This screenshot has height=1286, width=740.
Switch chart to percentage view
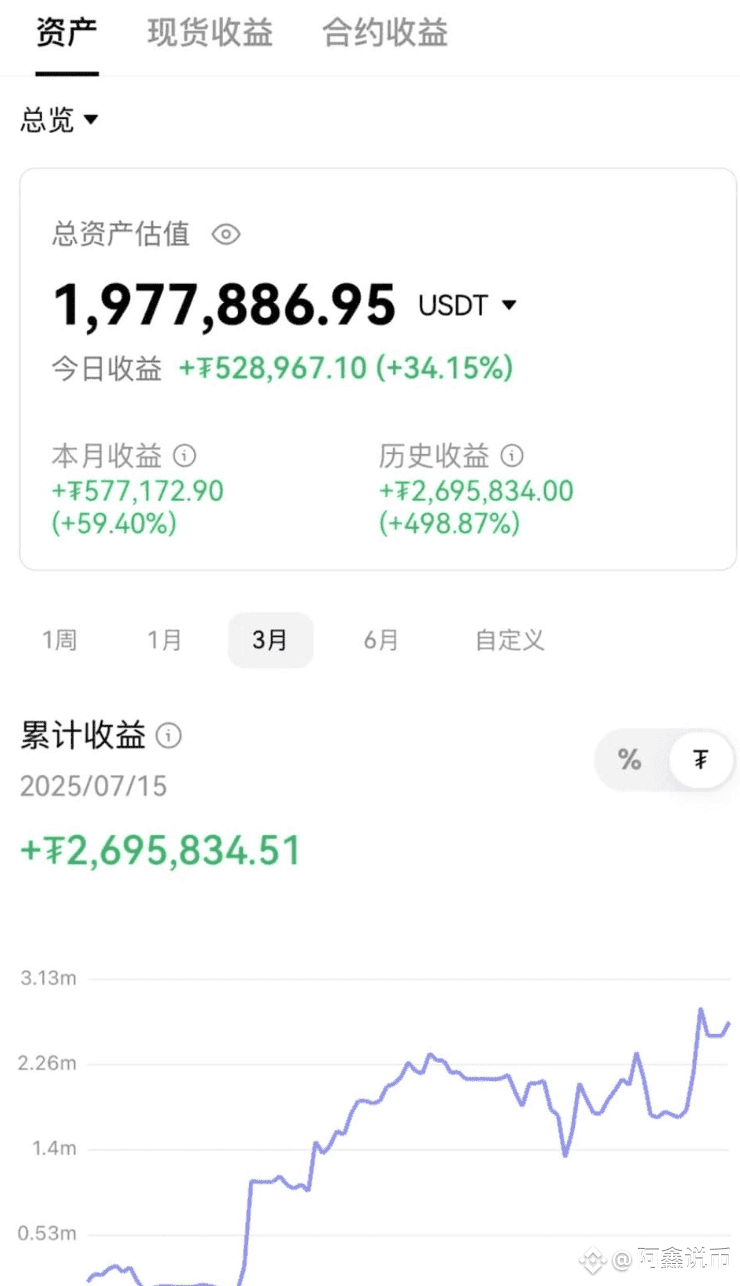(629, 760)
